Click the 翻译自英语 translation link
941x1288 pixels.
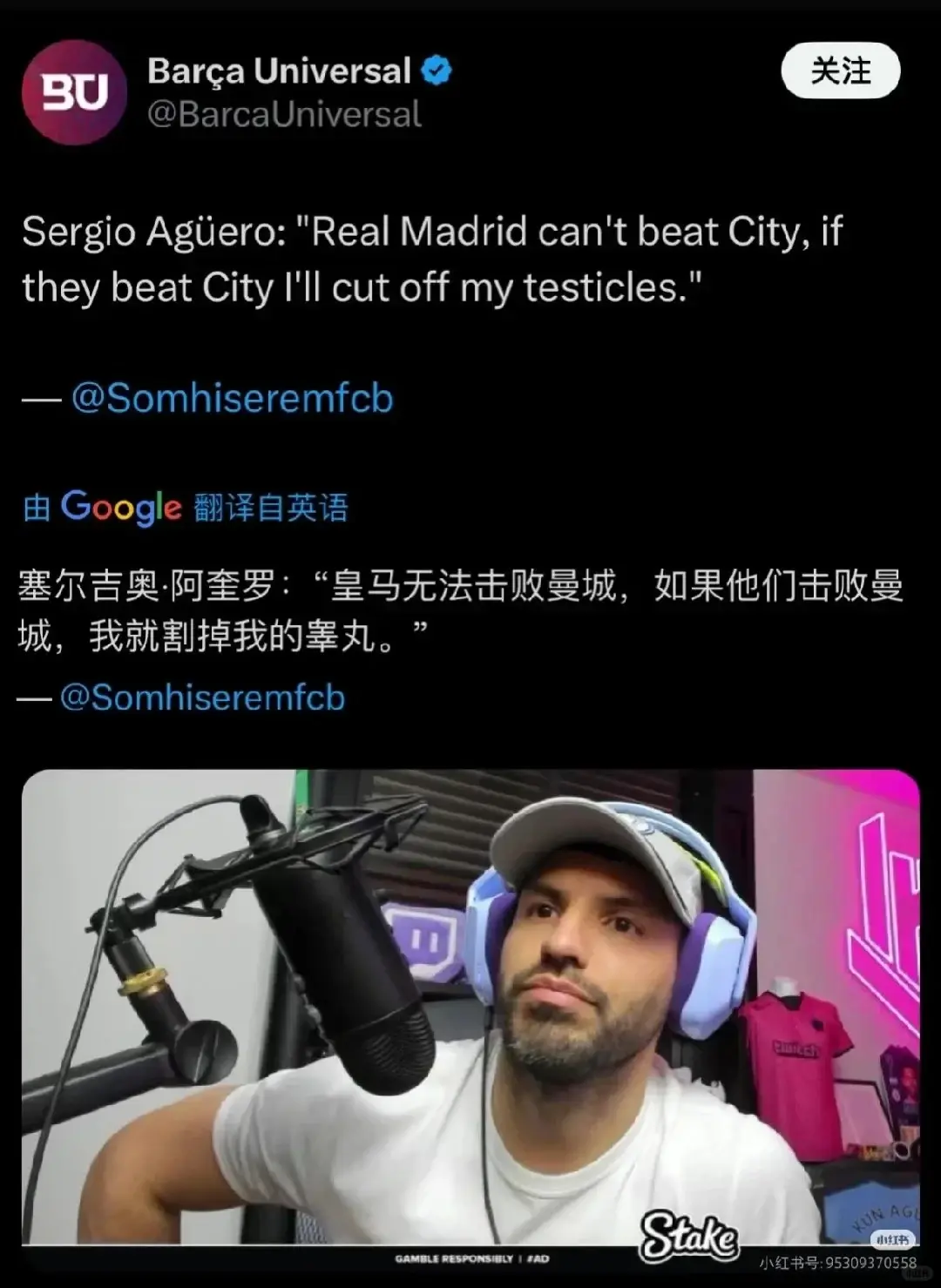(x=270, y=508)
